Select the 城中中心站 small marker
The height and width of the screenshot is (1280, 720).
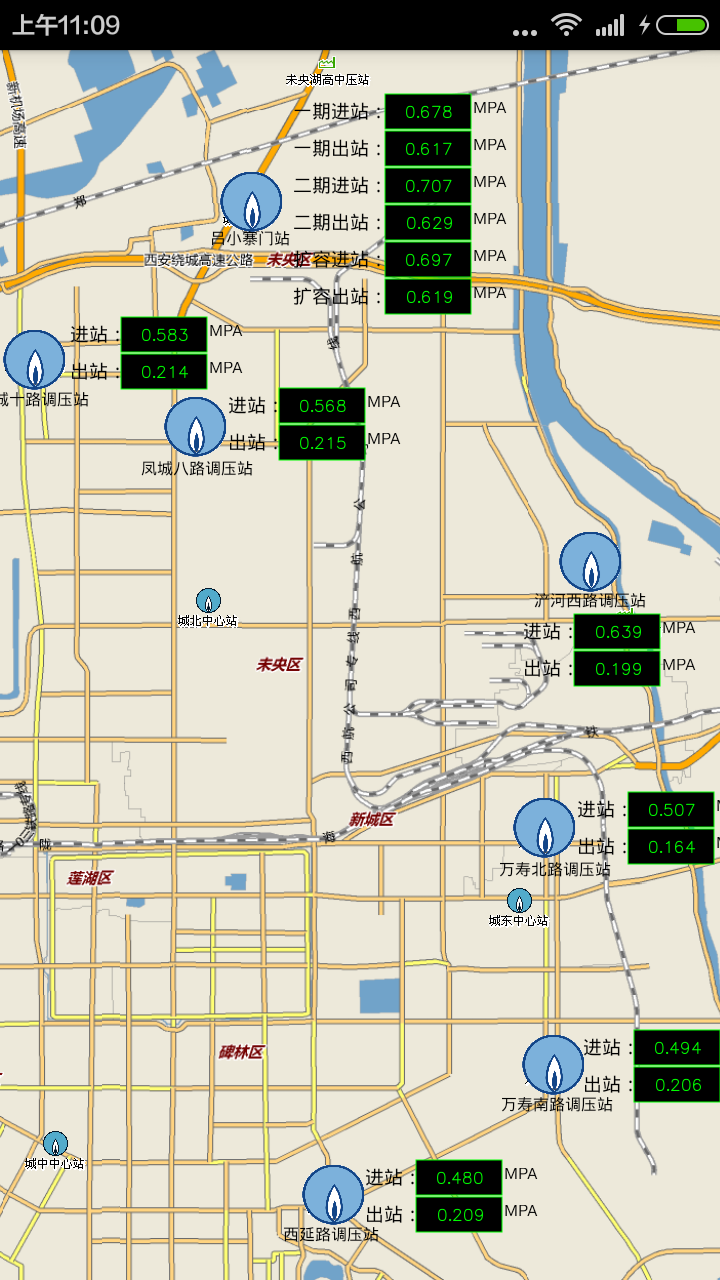click(55, 1144)
